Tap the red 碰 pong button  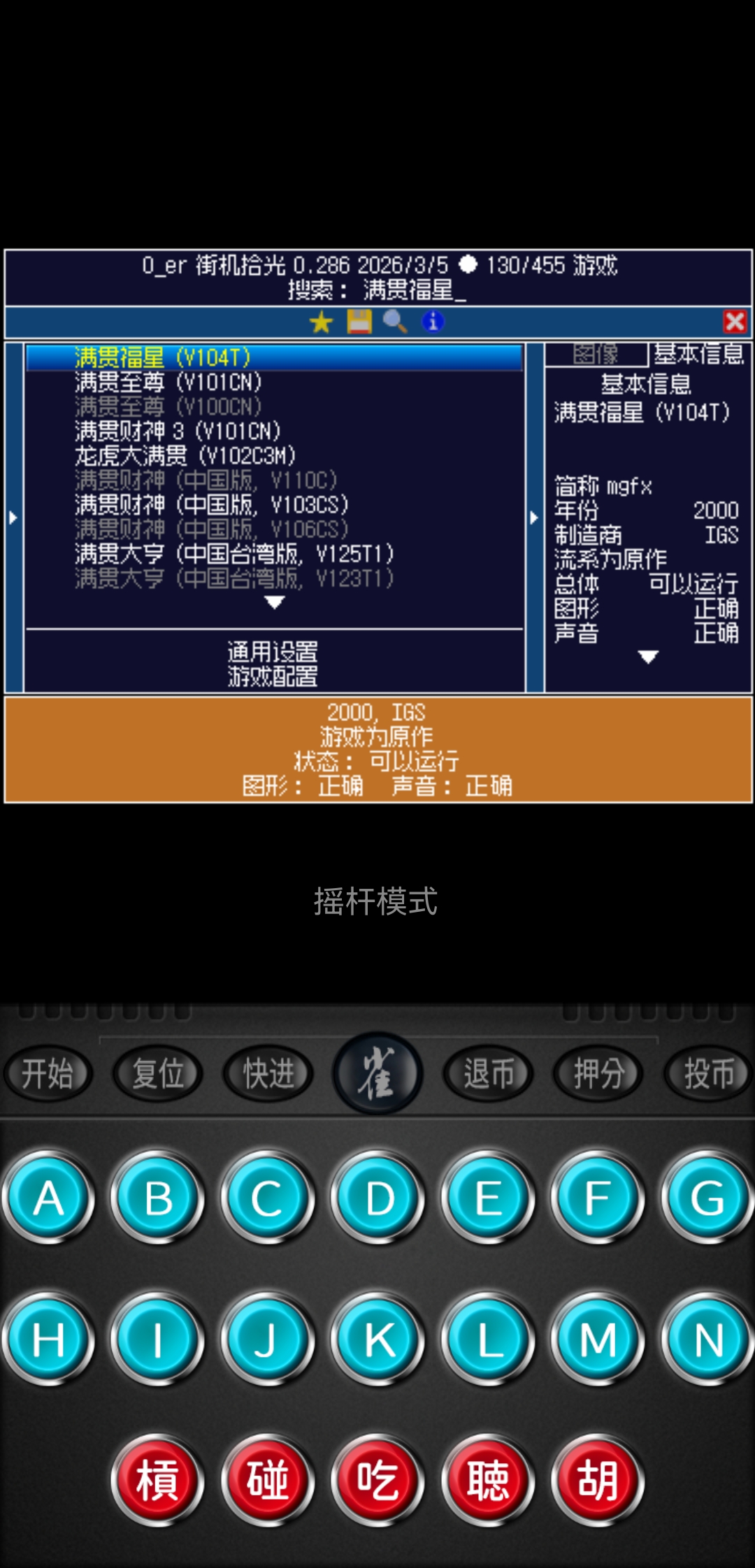point(267,1480)
